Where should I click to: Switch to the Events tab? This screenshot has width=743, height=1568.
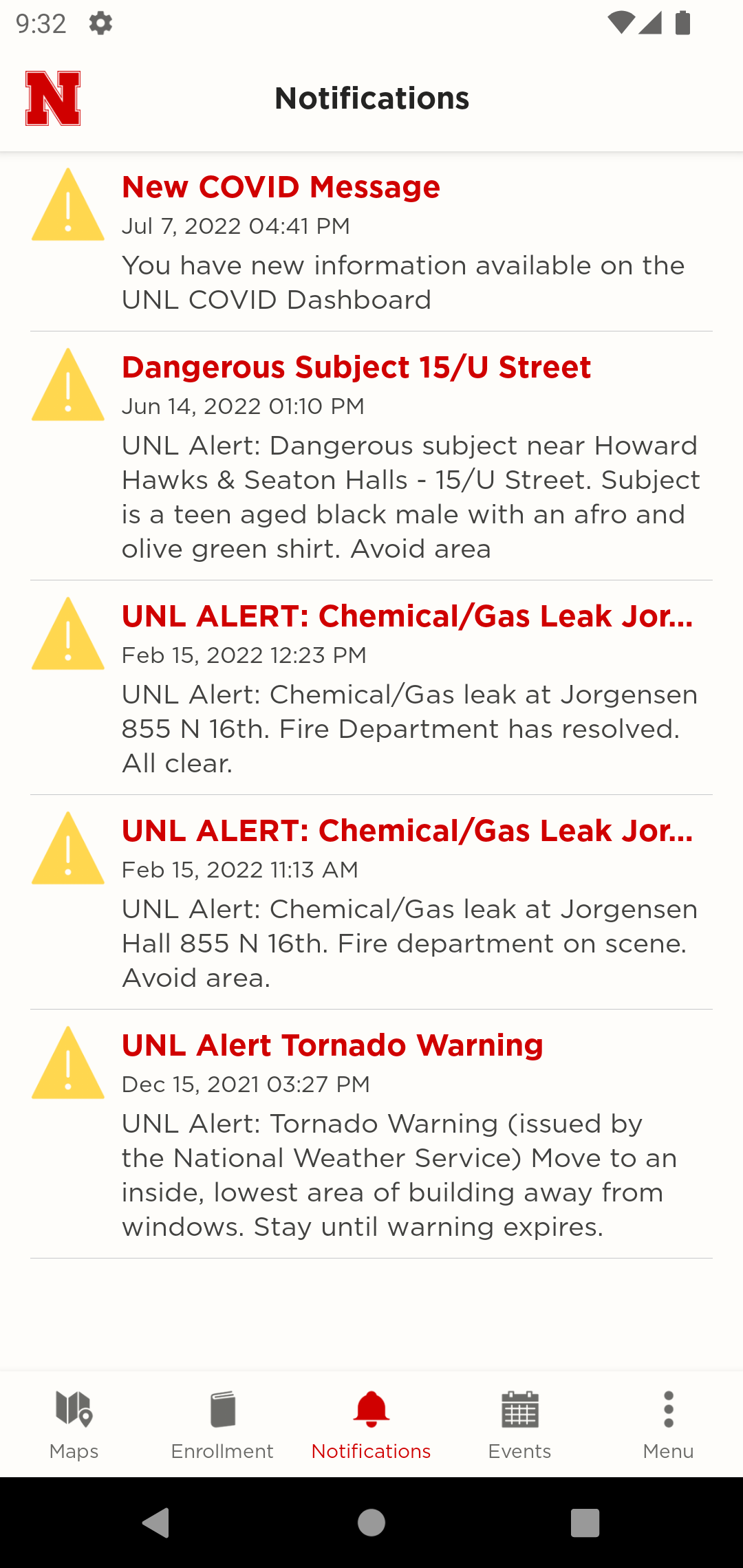[520, 1425]
